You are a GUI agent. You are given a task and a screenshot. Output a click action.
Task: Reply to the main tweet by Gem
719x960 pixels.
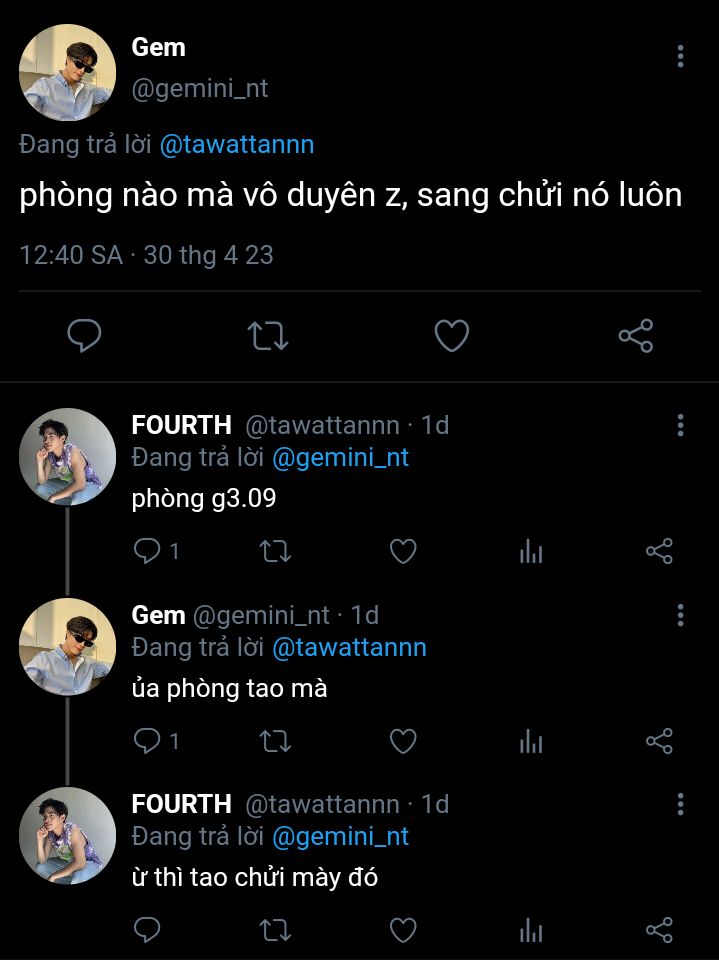pos(84,336)
